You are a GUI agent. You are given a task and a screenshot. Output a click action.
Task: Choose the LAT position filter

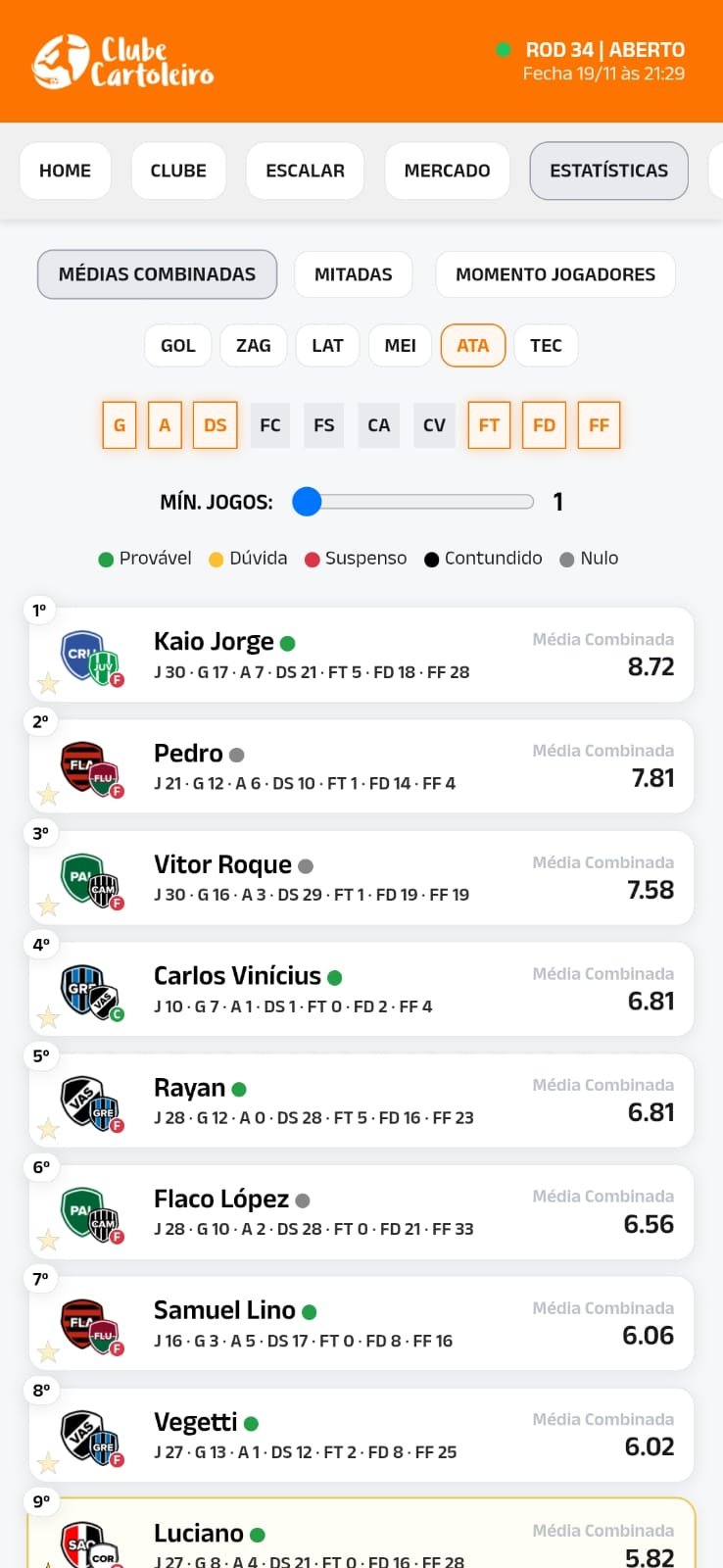click(x=327, y=345)
